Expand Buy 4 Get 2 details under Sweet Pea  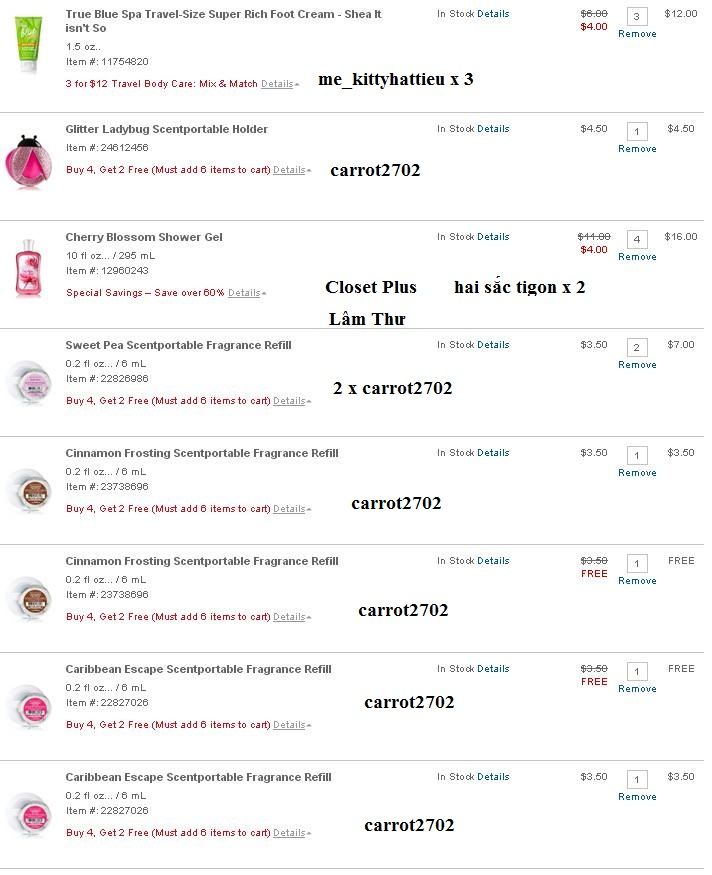291,401
